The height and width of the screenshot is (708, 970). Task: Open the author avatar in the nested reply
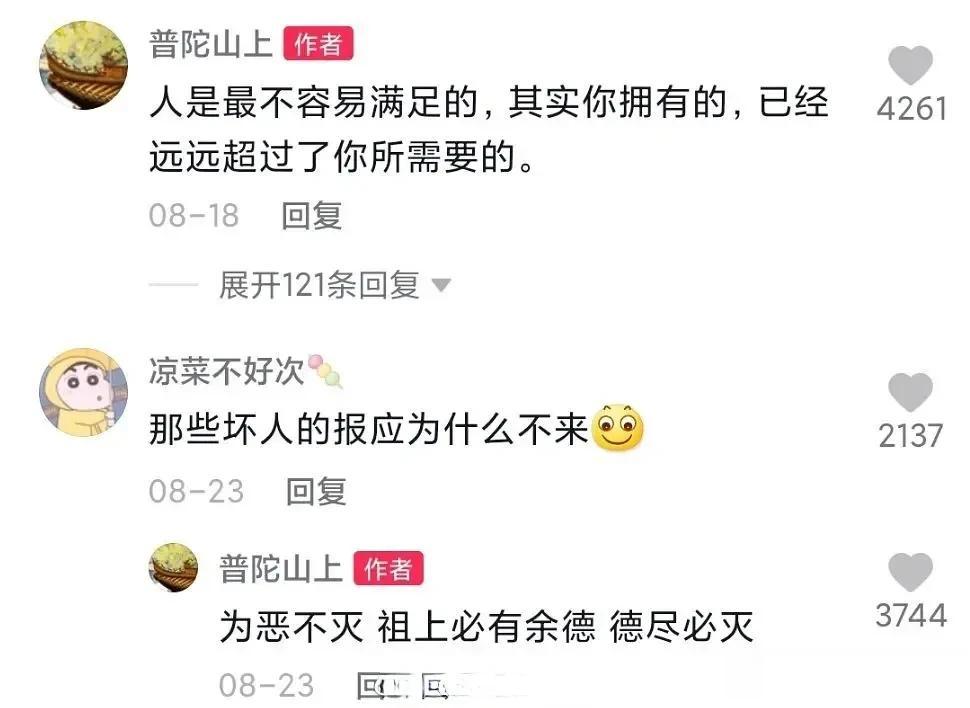pos(173,567)
